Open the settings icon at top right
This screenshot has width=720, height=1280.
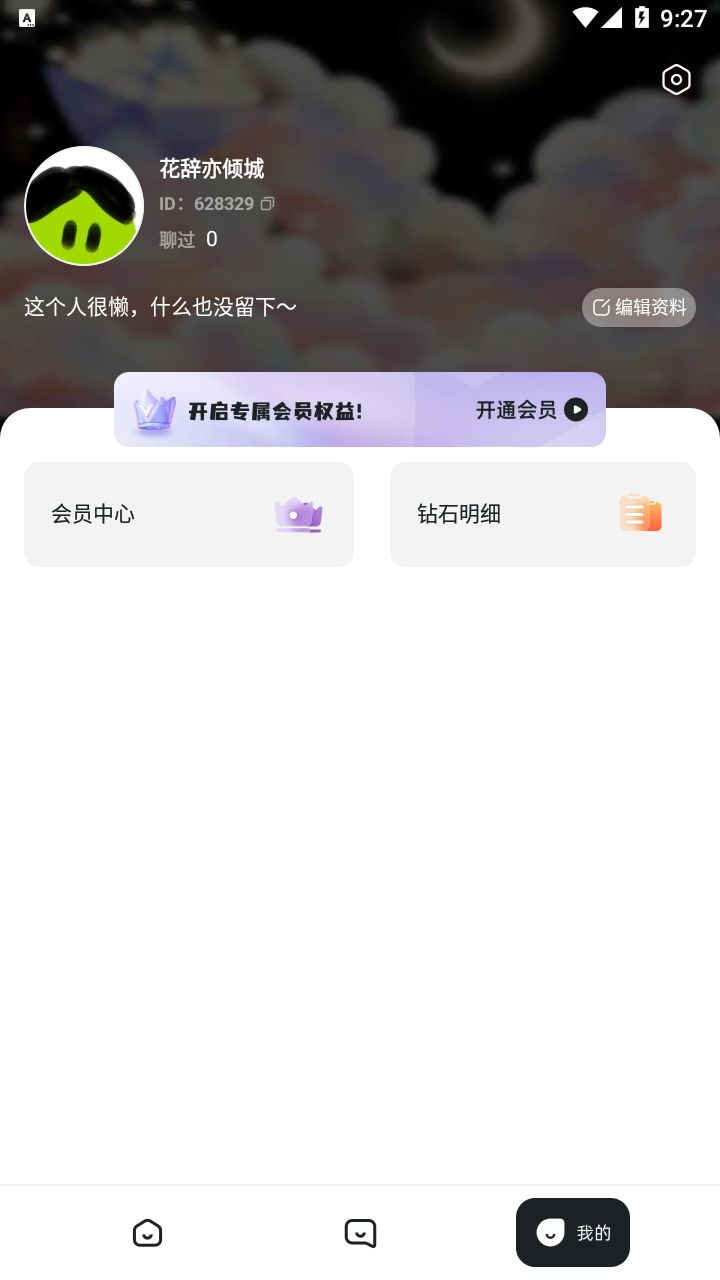pos(676,79)
